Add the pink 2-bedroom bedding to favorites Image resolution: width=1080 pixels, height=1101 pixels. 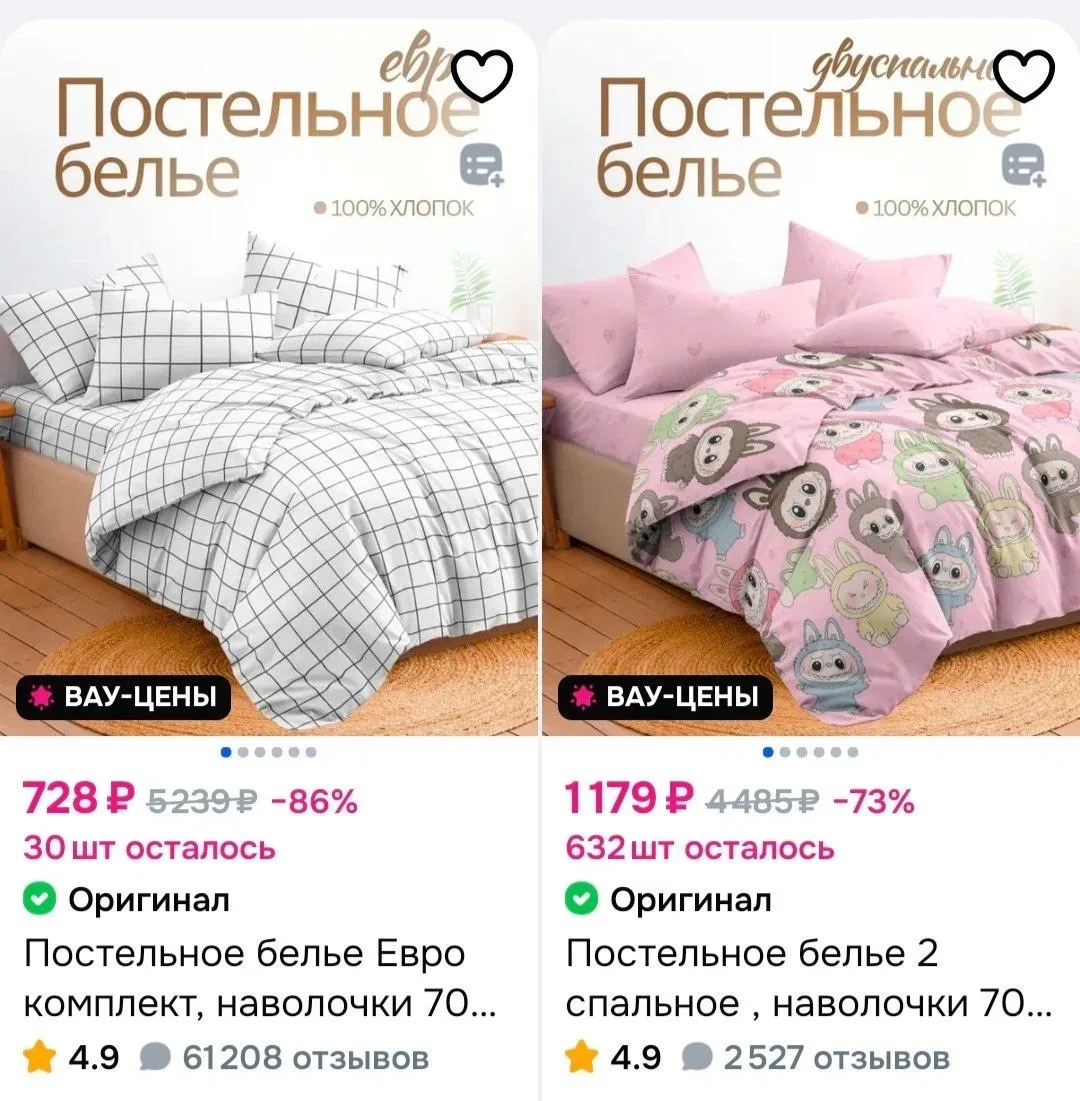[1026, 75]
